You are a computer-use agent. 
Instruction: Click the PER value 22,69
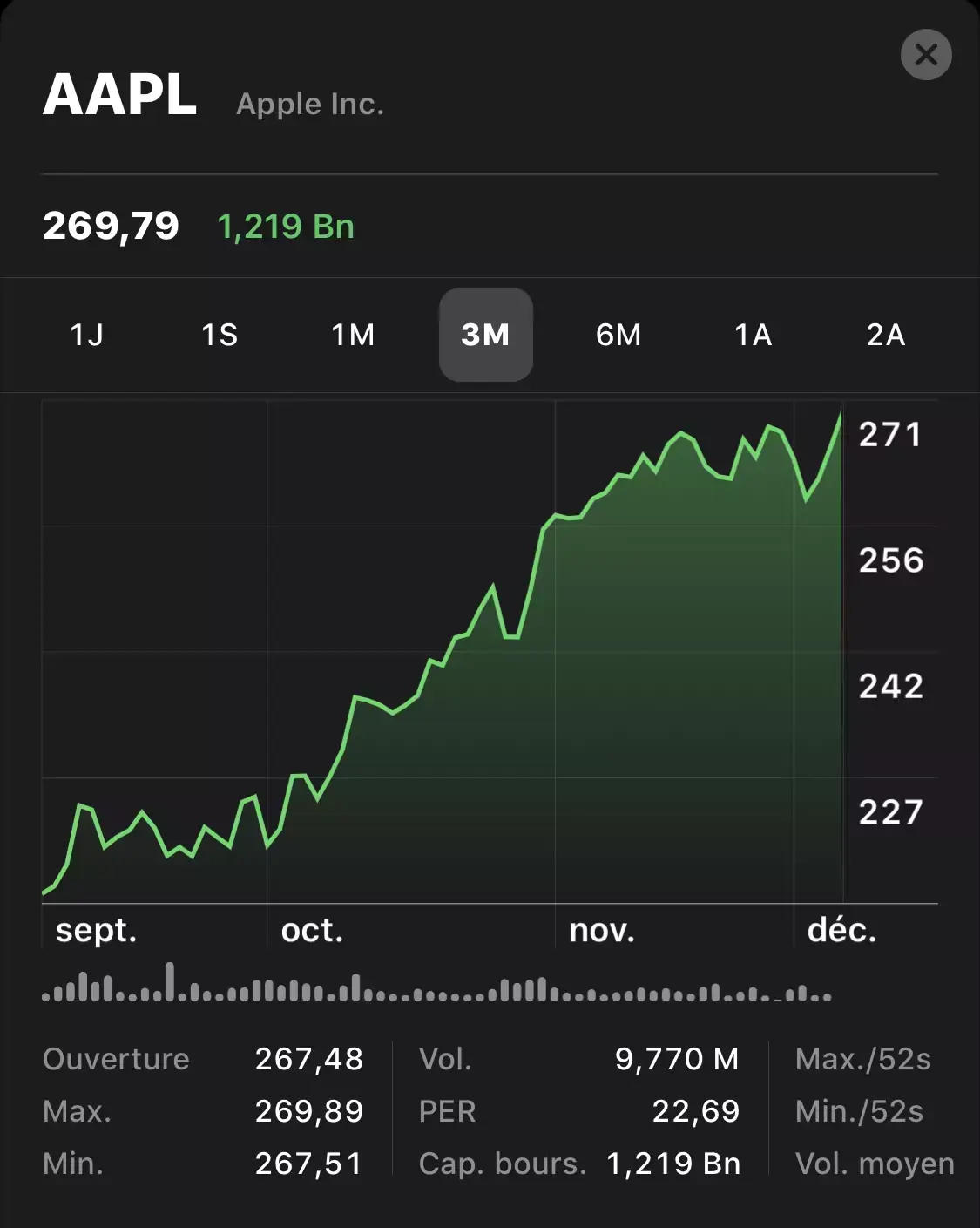point(695,1111)
